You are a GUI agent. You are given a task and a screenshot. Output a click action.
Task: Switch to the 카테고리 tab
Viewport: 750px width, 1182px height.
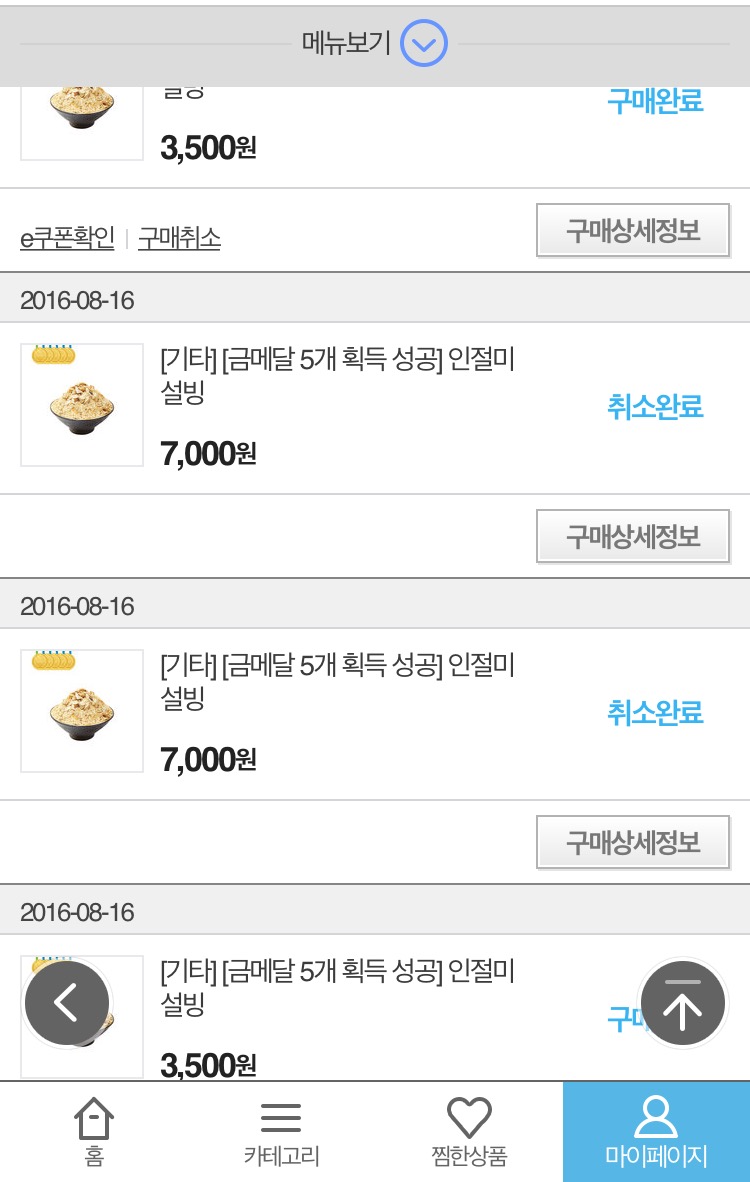pos(281,1132)
